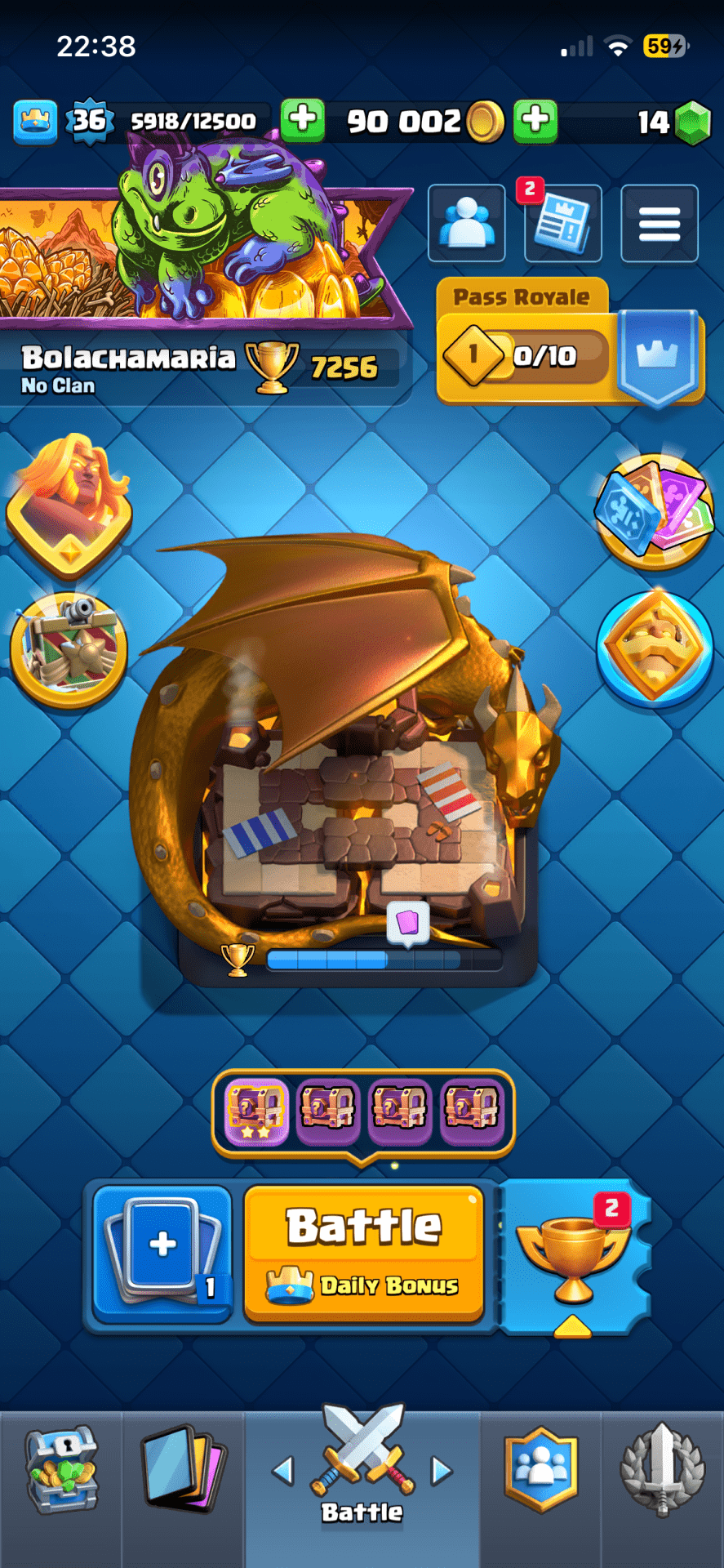Open the friends social icon
The height and width of the screenshot is (1568, 724).
[x=467, y=224]
